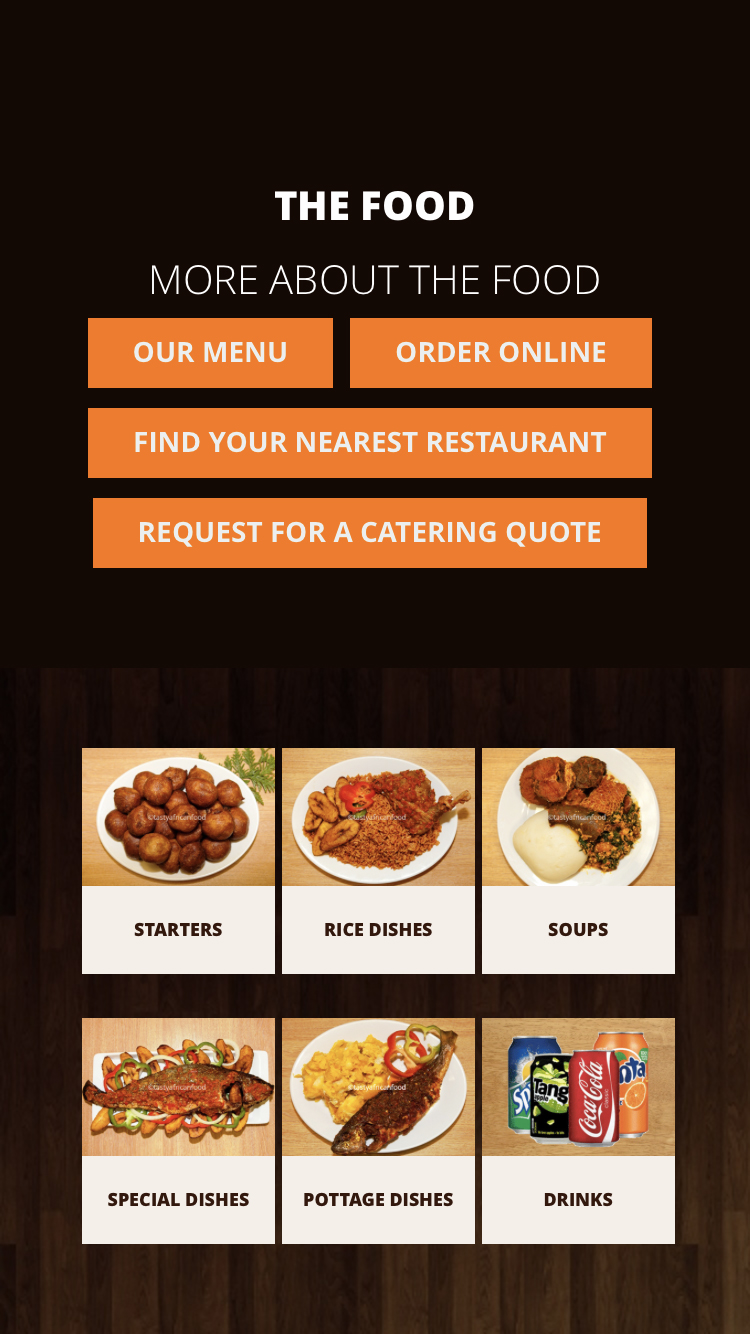Open the Our Menu button
The width and height of the screenshot is (750, 1334).
coord(210,353)
